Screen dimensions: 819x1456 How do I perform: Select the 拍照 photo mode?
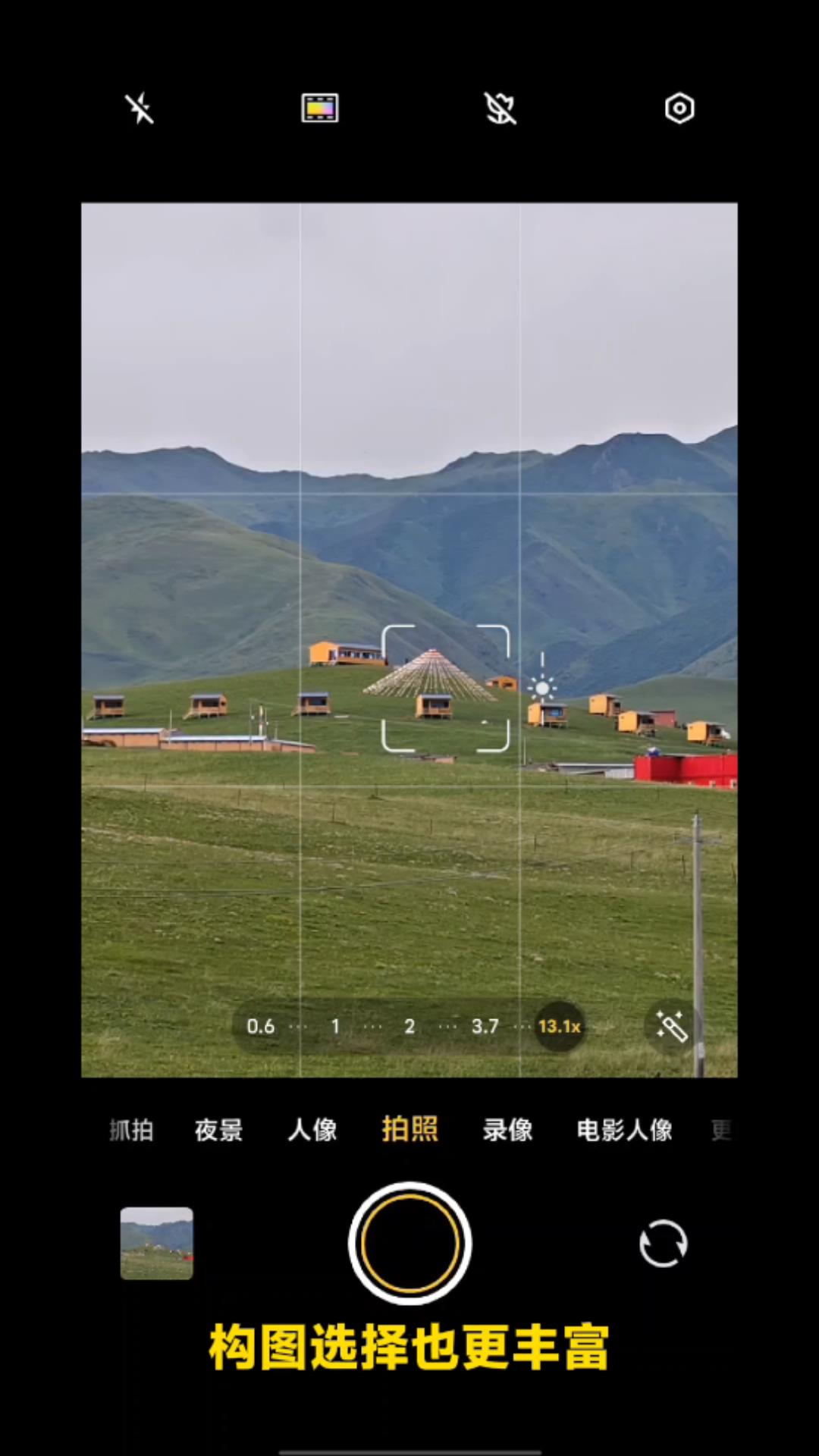[409, 1129]
